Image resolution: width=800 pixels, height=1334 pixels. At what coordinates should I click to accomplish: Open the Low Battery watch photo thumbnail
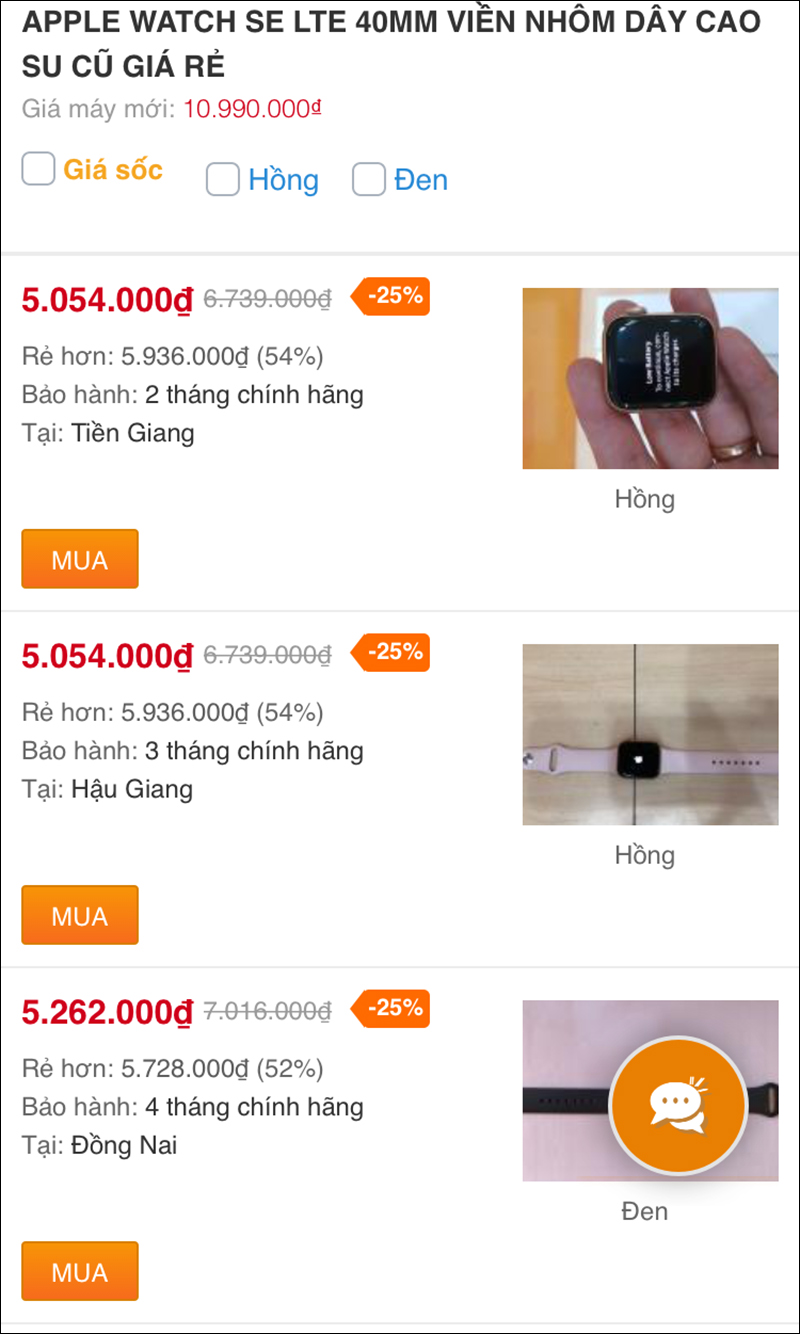(649, 378)
